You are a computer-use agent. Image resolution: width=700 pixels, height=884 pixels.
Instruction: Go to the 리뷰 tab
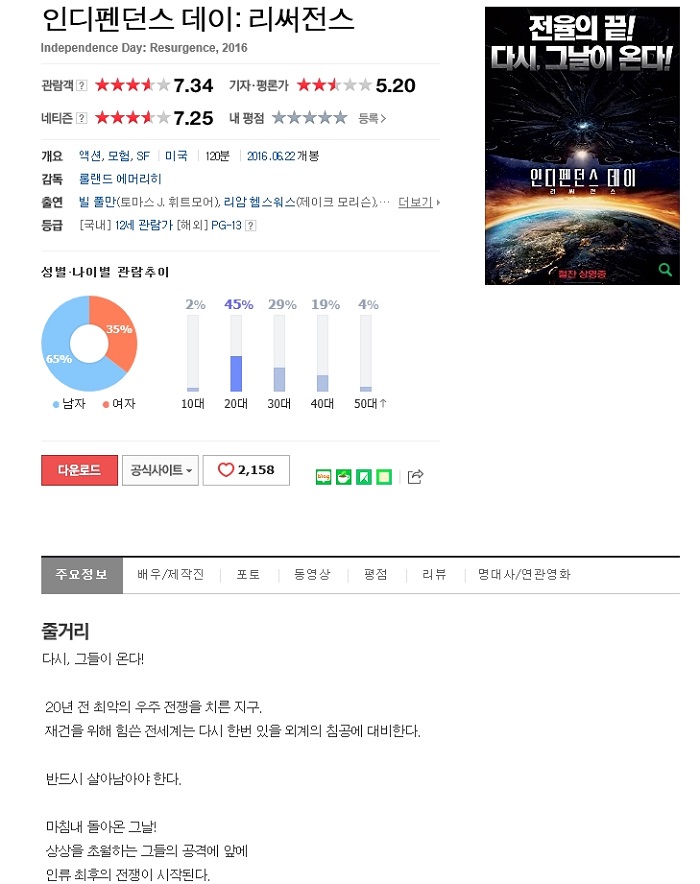[434, 575]
